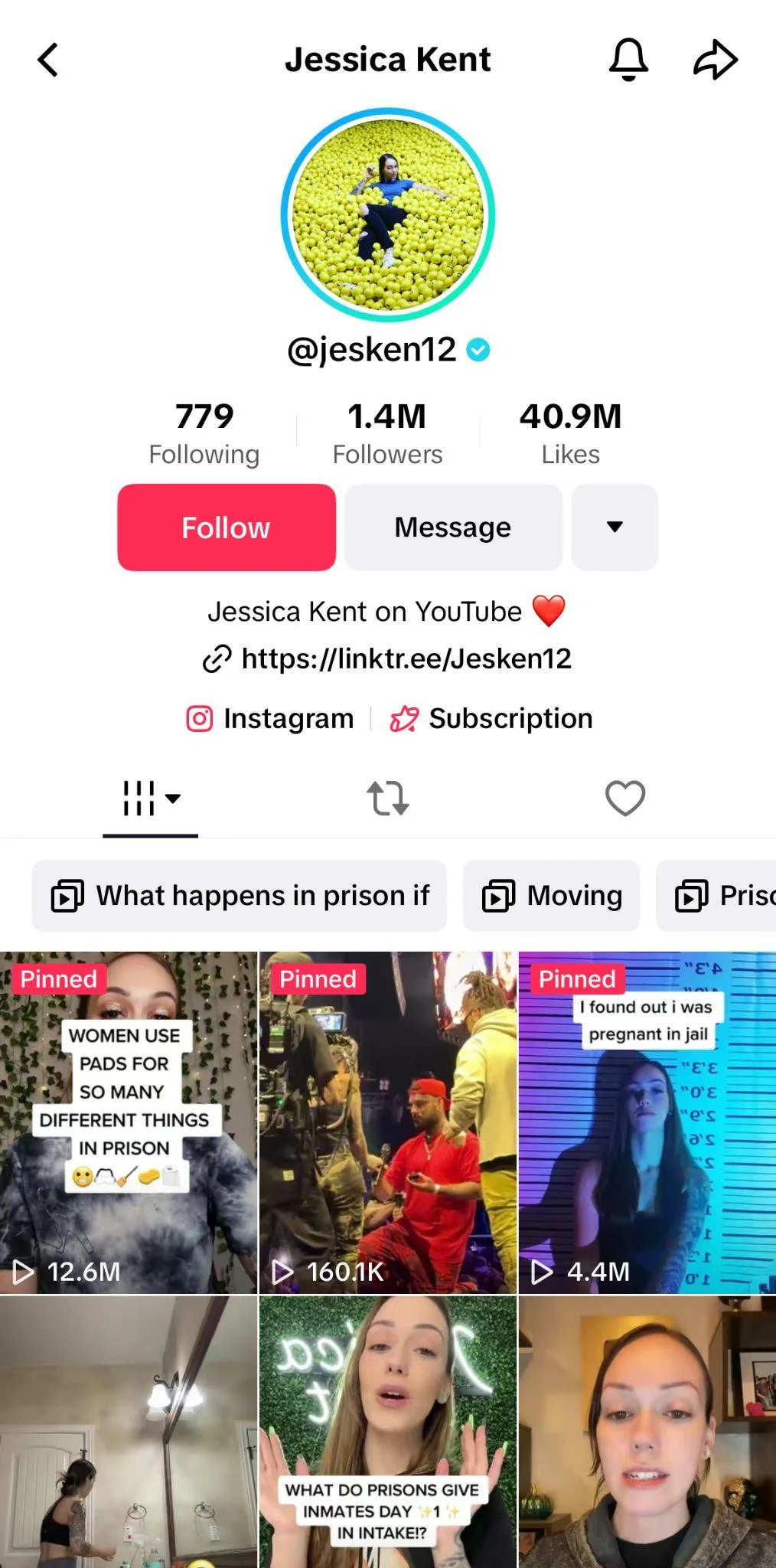Image resolution: width=776 pixels, height=1568 pixels.
Task: Select the videos grid tab
Action: pos(150,799)
